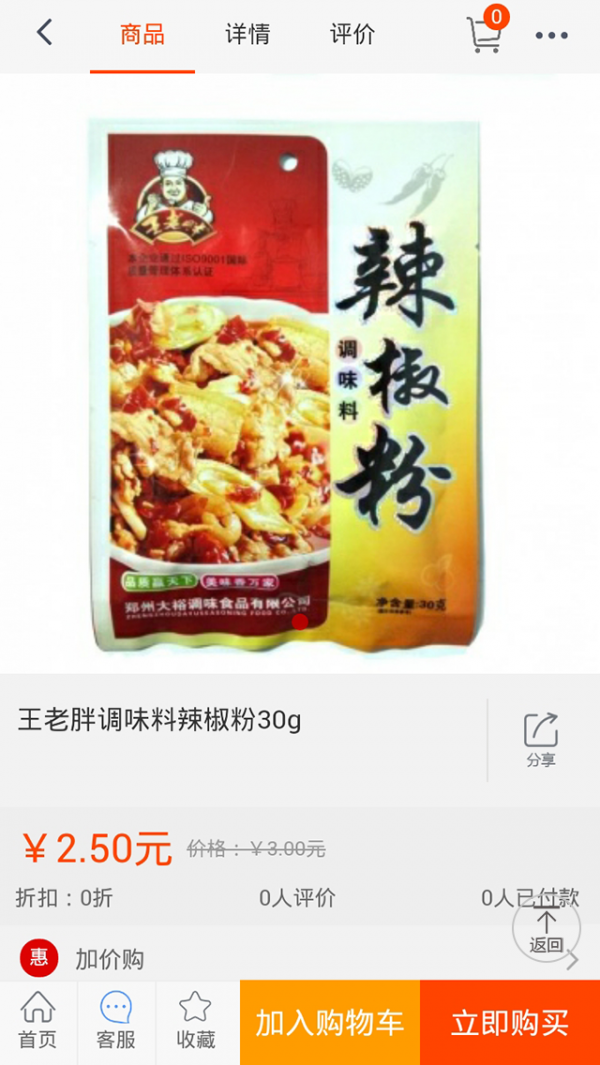Select the 商品 tab
The height and width of the screenshot is (1065, 600).
[142, 35]
